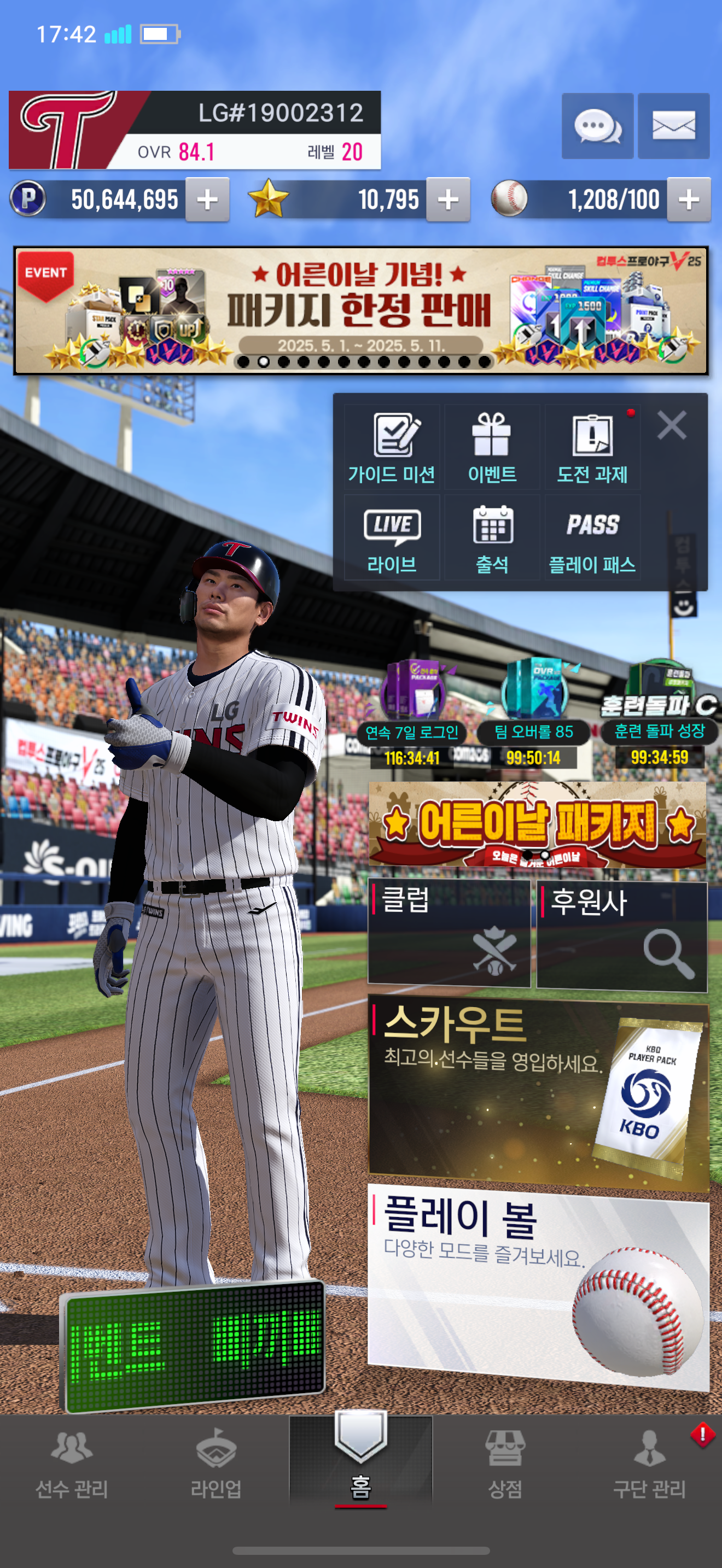Close the quick menu popup
Image resolution: width=722 pixels, height=1568 pixels.
click(672, 425)
